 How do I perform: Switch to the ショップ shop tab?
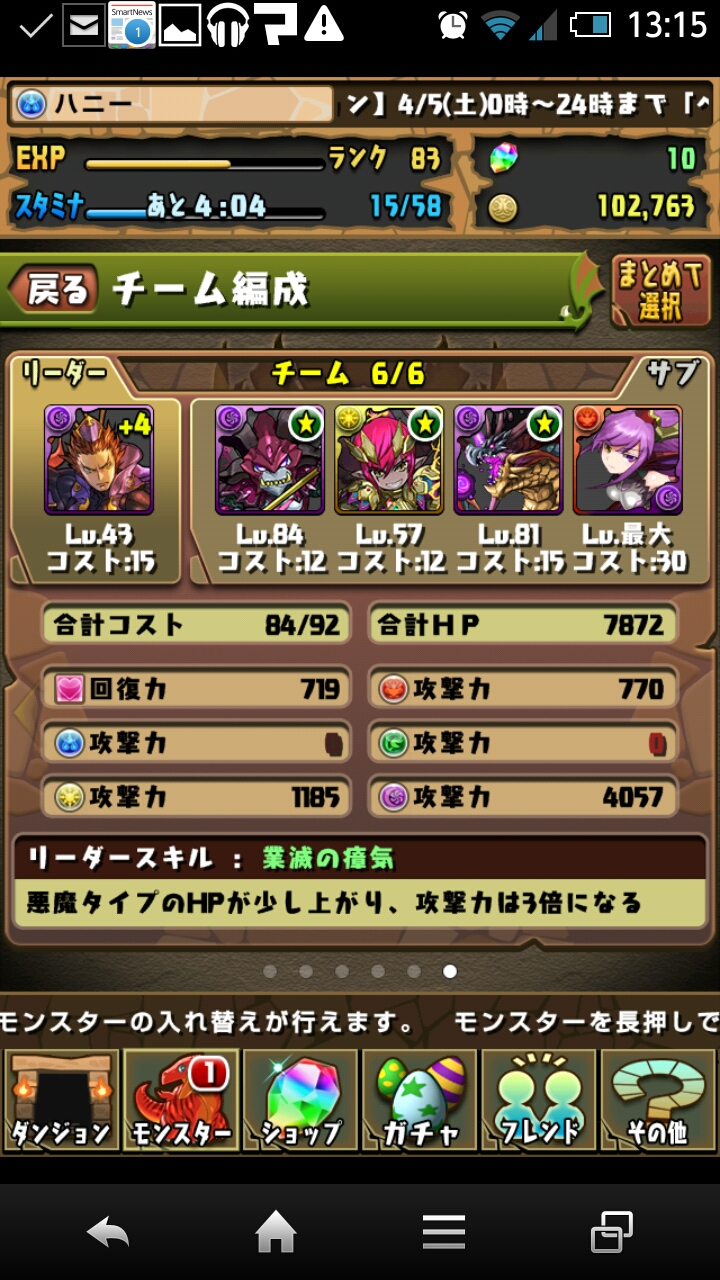point(300,1100)
